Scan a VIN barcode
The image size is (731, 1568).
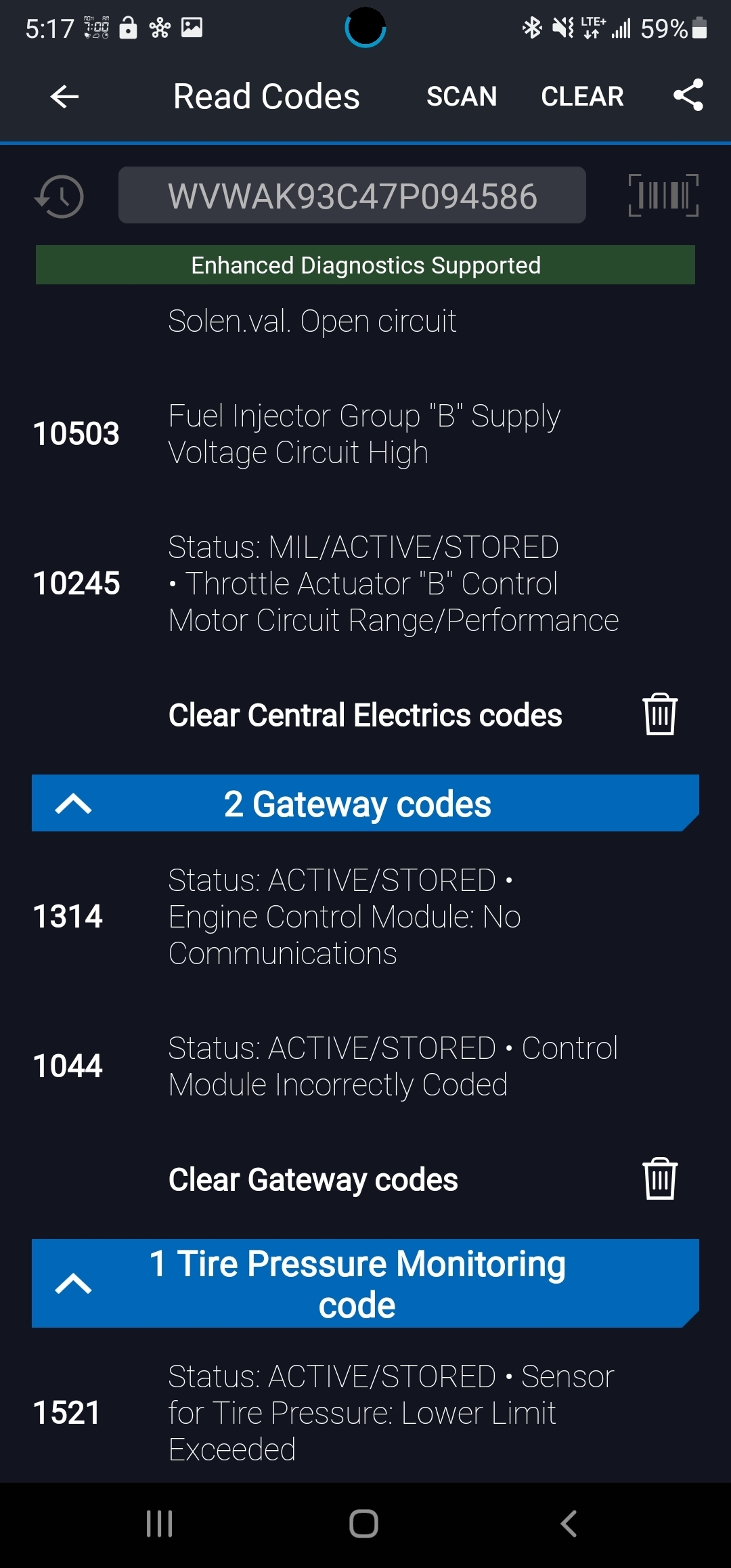pyautogui.click(x=663, y=196)
